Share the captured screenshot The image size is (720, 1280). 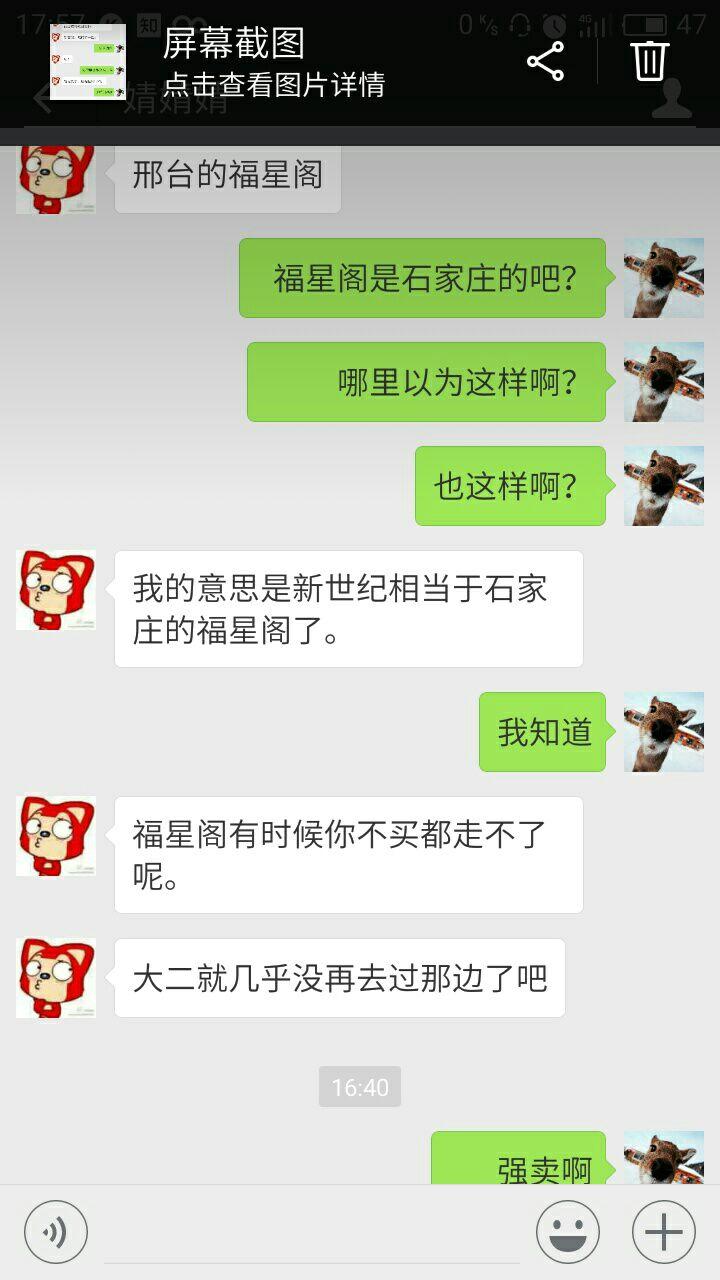tap(545, 62)
